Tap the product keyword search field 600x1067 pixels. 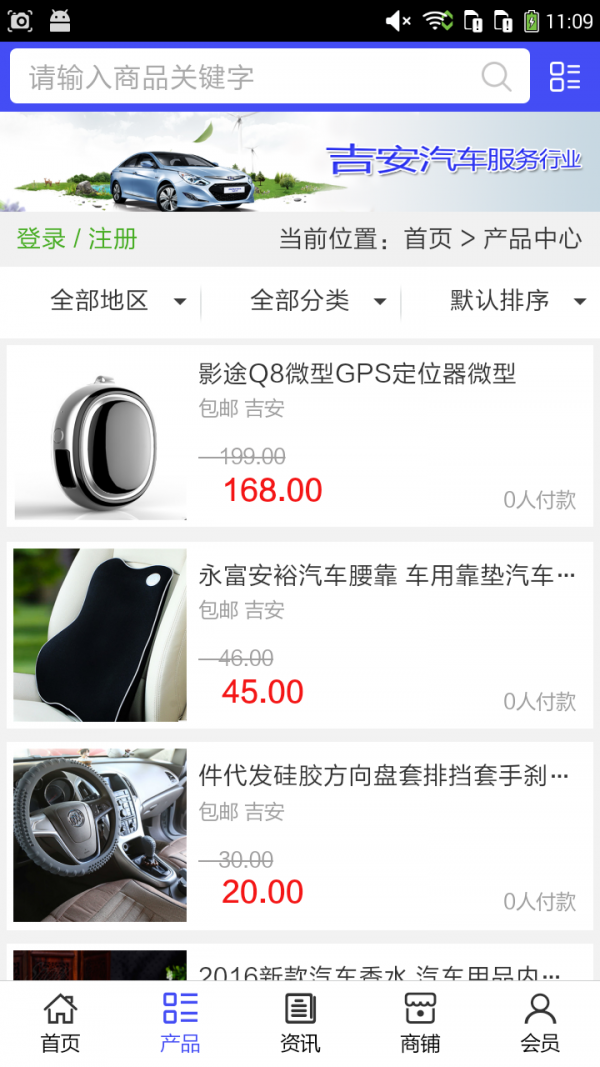(240, 77)
